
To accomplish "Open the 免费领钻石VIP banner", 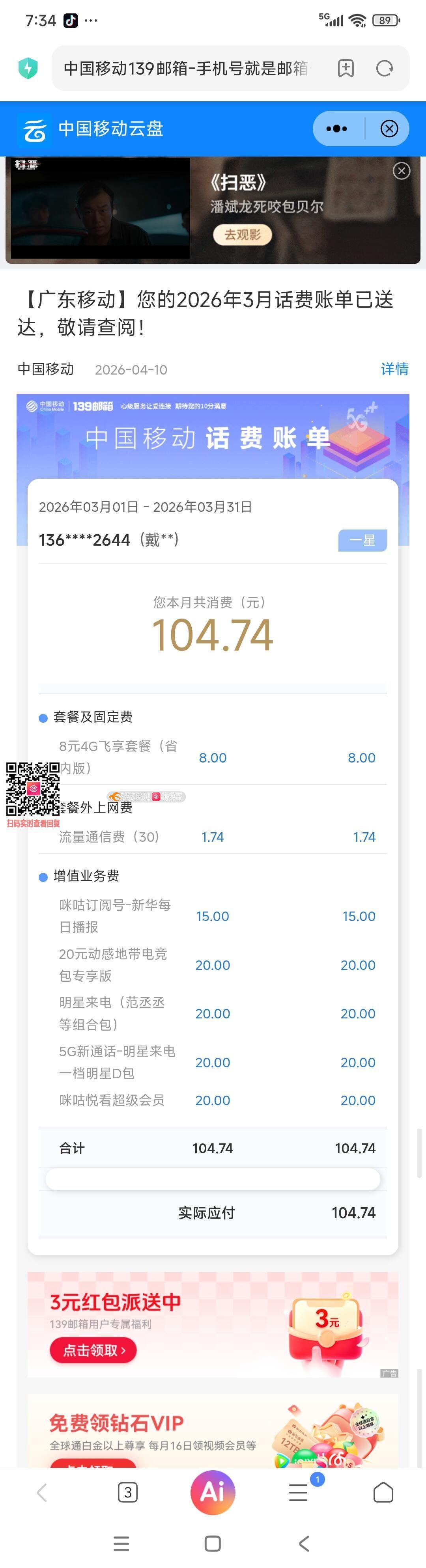I will click(x=213, y=1430).
